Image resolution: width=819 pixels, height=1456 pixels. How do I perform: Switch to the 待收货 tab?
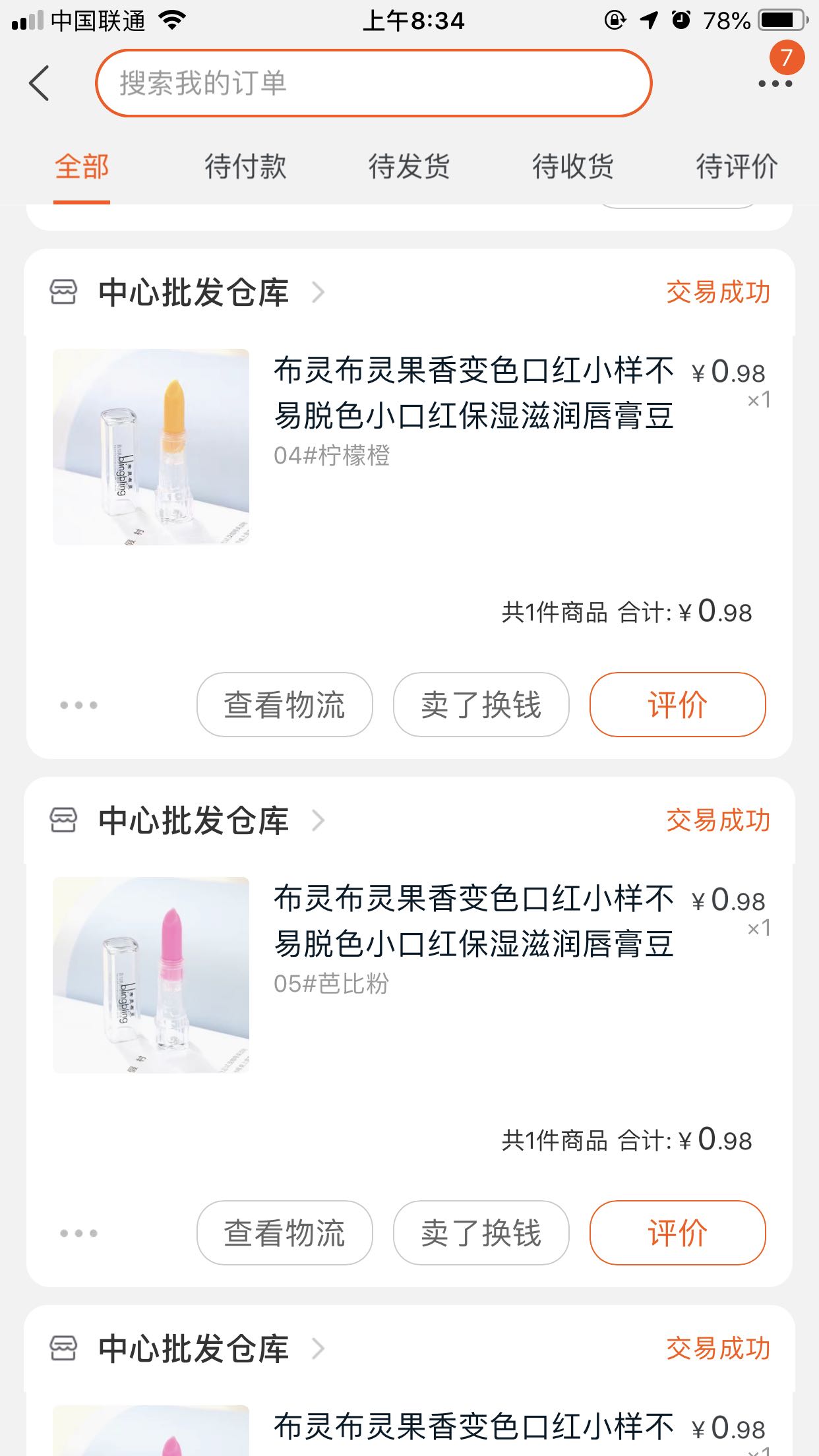pos(572,166)
